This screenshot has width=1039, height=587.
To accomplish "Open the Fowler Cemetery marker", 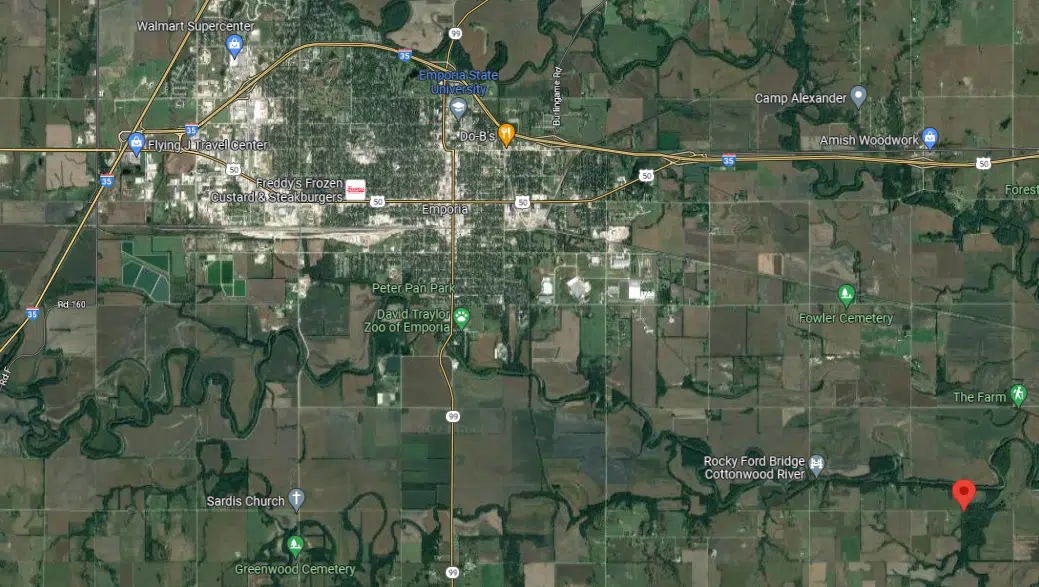I will 846,295.
